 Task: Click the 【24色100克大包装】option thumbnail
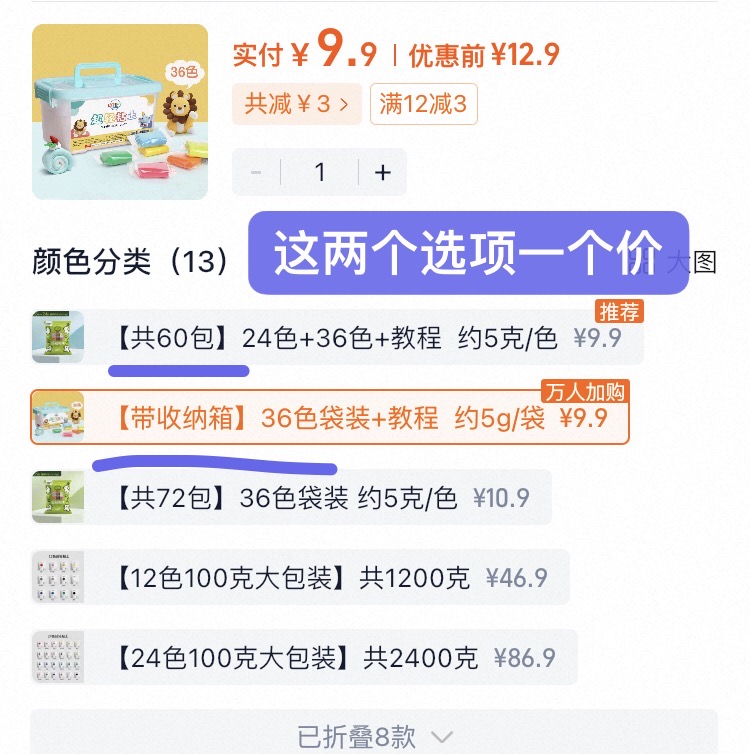point(57,652)
